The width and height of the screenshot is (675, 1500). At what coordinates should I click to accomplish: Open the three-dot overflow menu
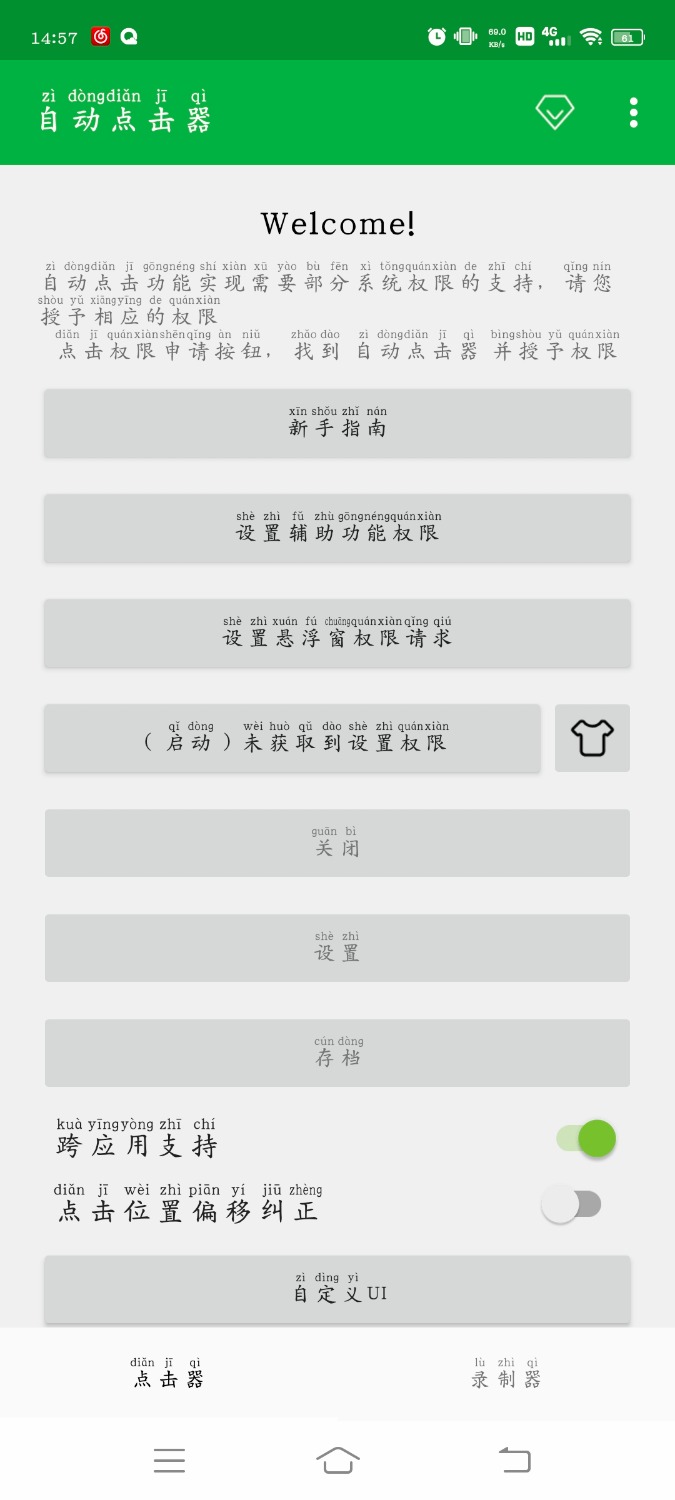click(633, 113)
